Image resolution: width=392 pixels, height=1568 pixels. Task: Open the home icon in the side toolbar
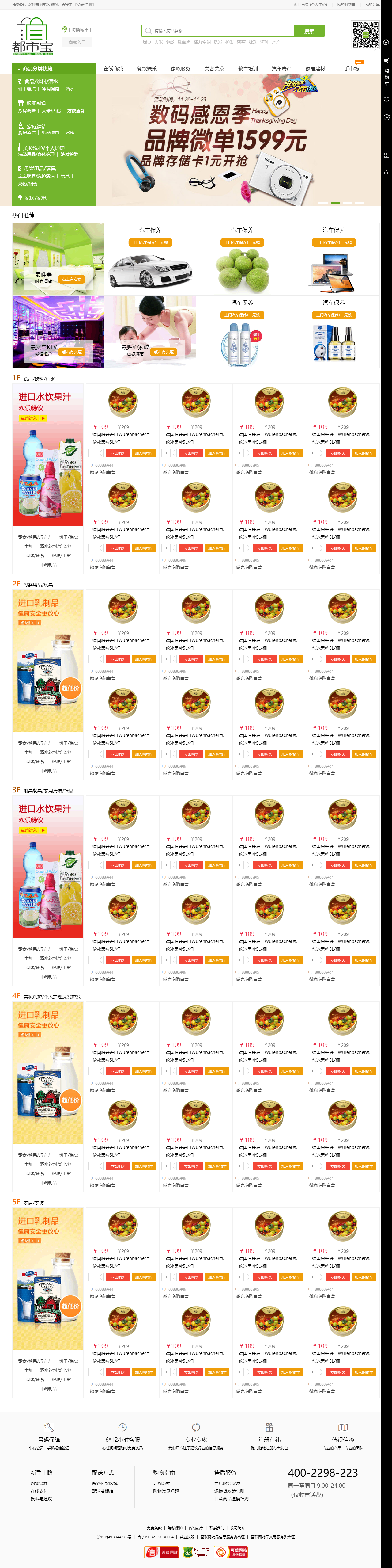click(x=386, y=42)
